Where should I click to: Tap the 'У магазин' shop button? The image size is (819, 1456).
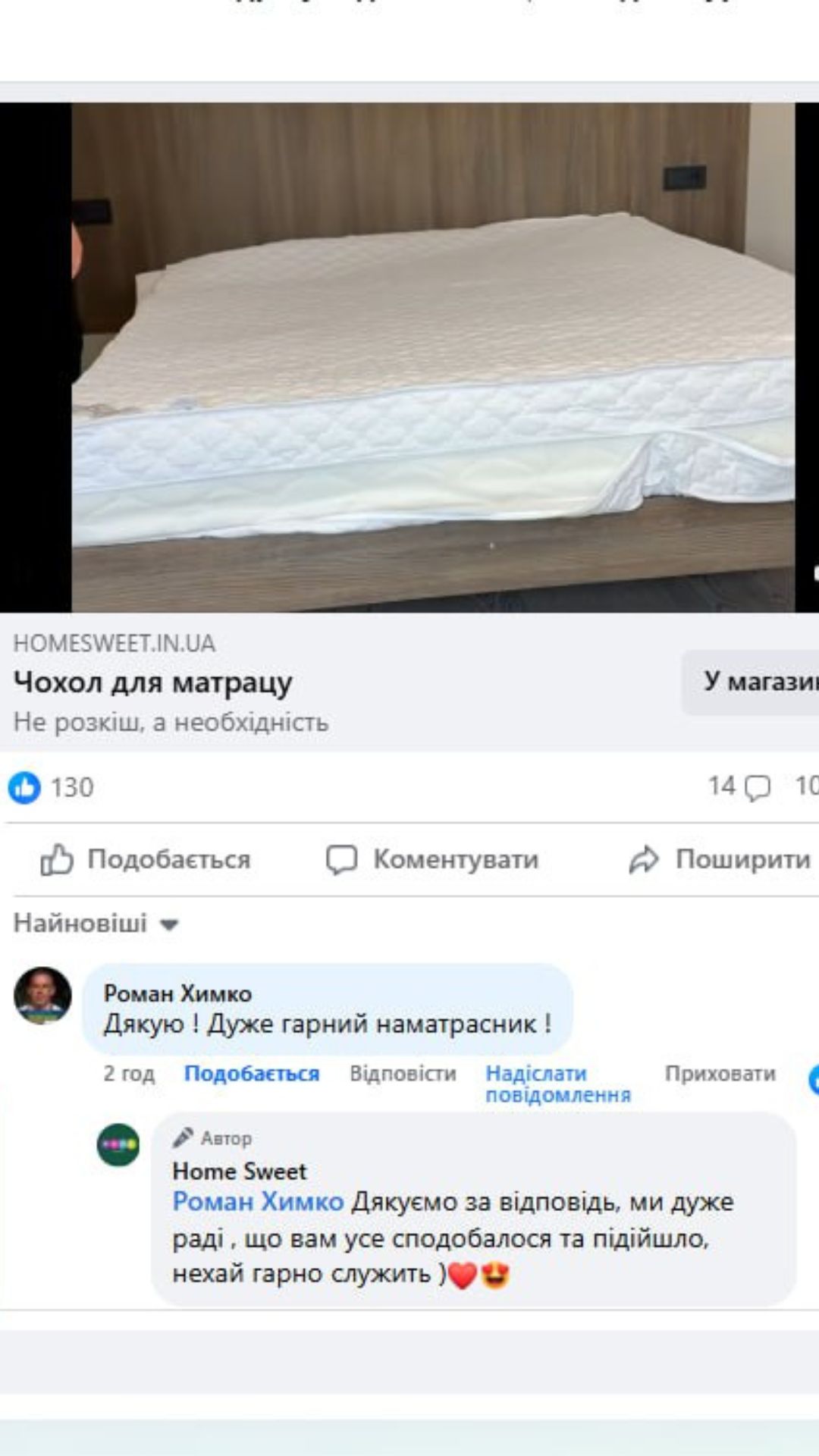(755, 682)
